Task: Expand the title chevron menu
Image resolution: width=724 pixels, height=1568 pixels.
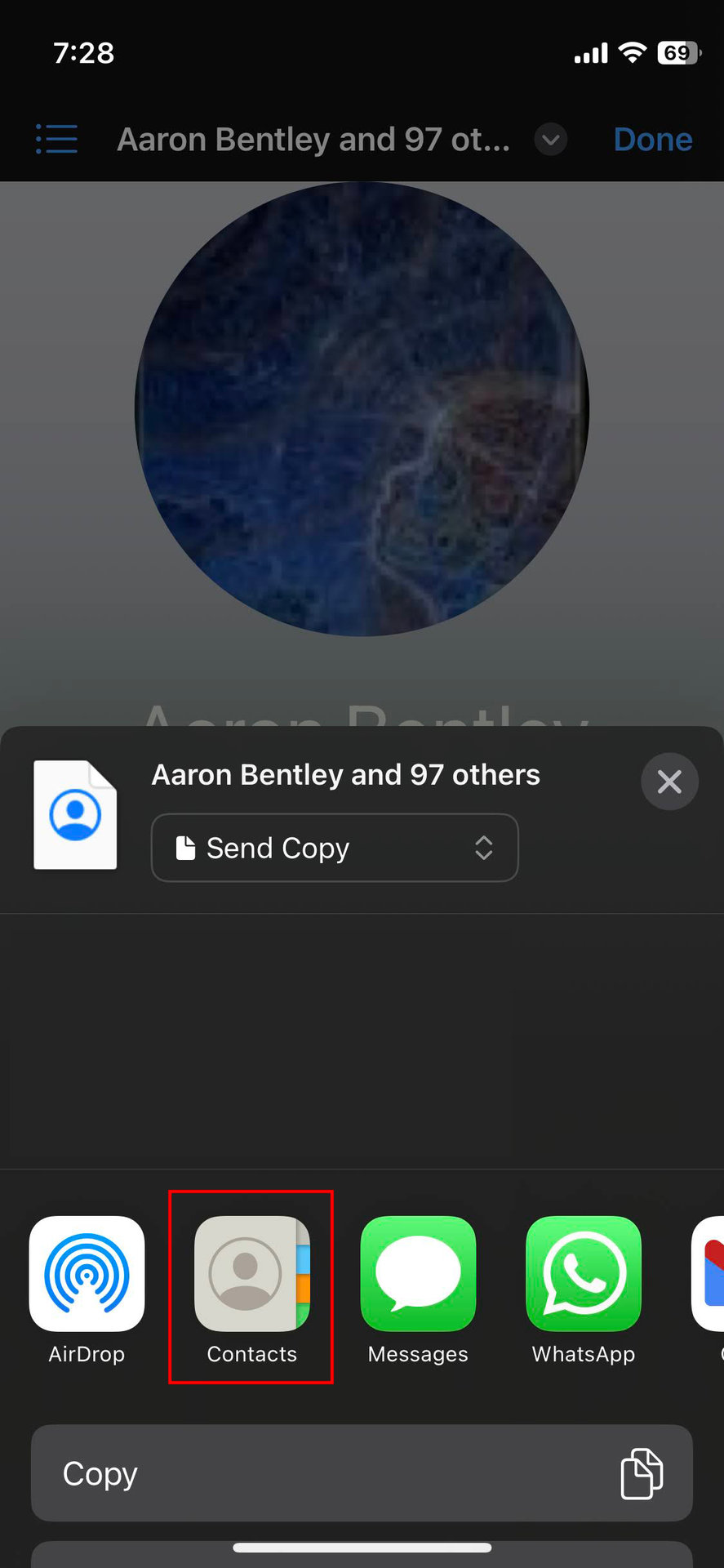Action: (551, 140)
